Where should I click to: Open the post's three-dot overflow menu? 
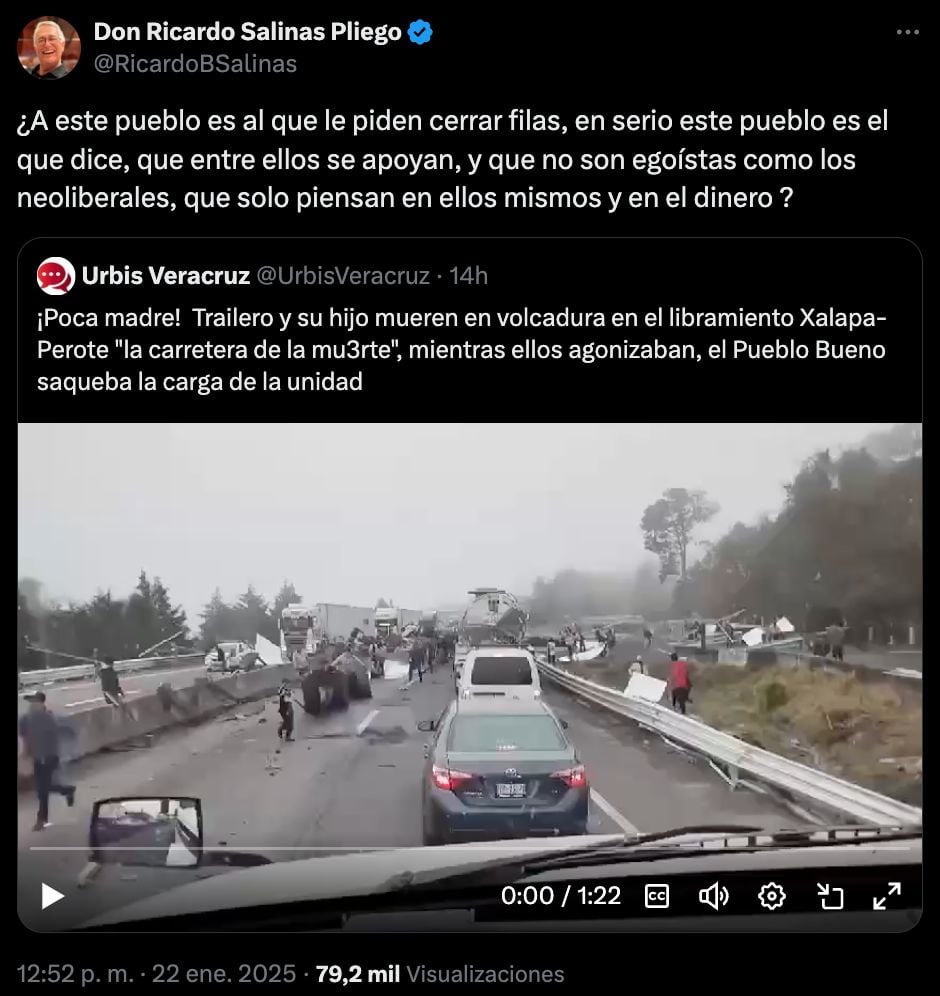907,32
